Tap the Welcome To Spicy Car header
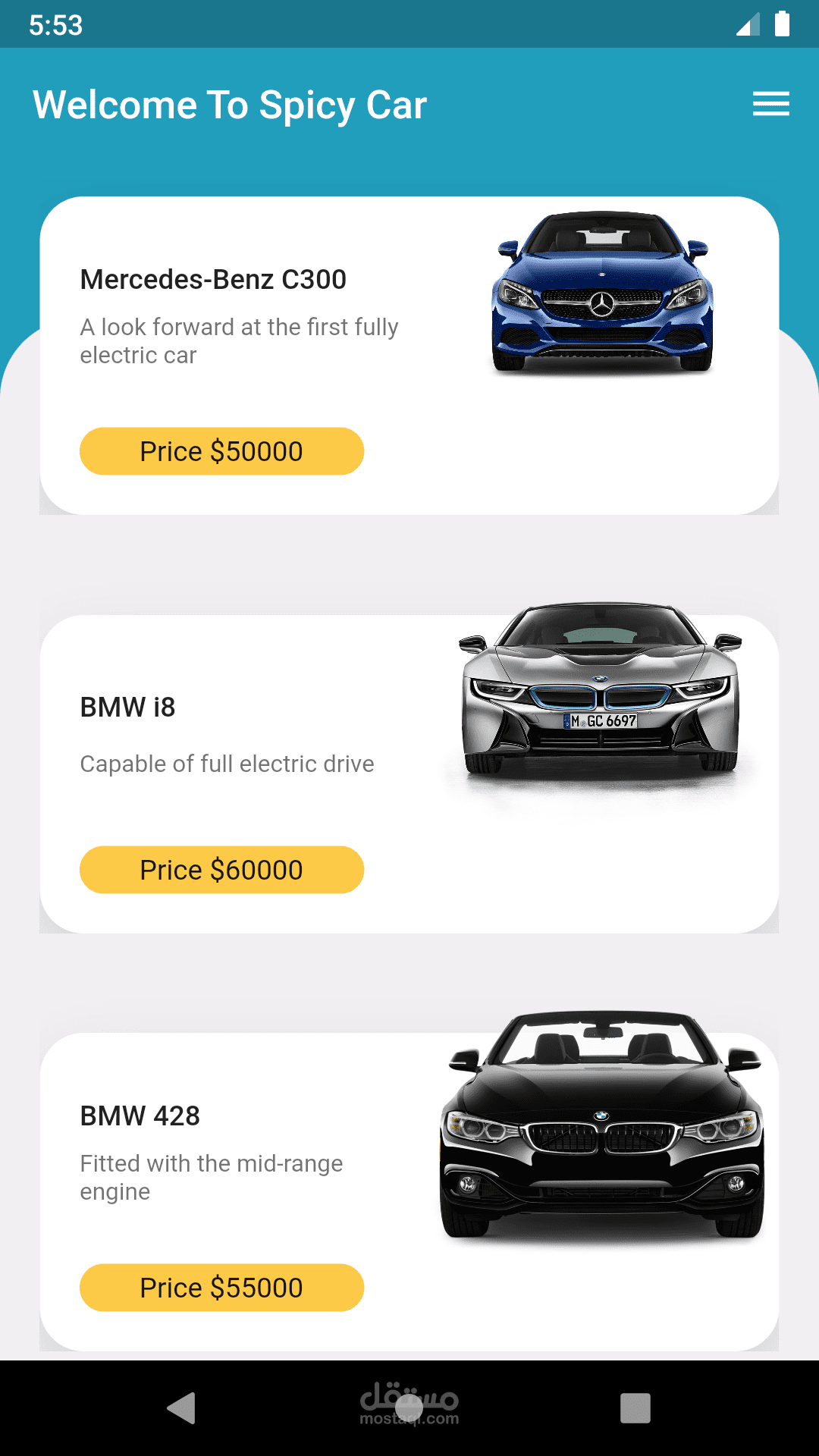This screenshot has width=819, height=1456. 229,105
